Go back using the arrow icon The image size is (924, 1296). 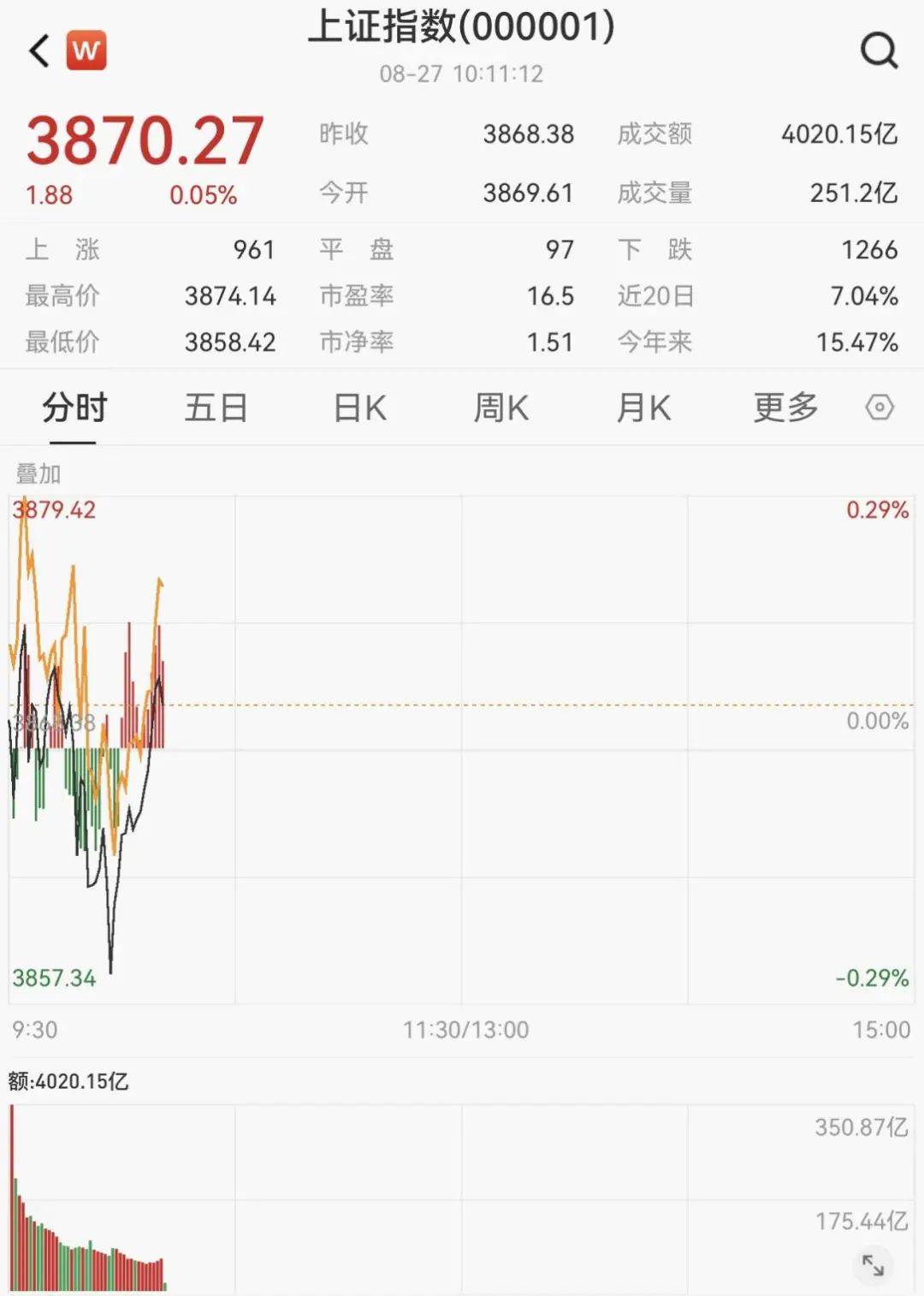(39, 51)
